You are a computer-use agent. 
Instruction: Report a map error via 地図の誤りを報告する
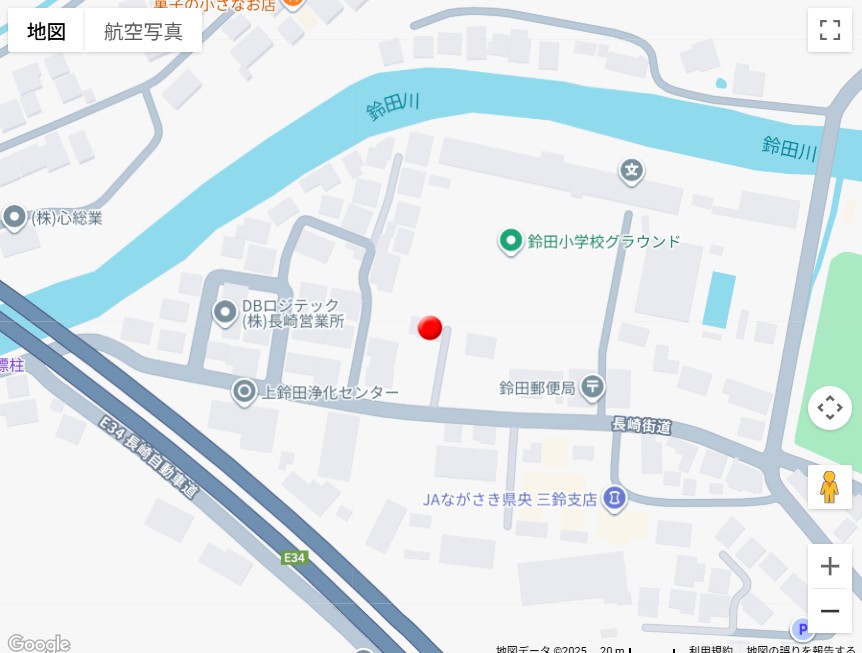pos(800,649)
